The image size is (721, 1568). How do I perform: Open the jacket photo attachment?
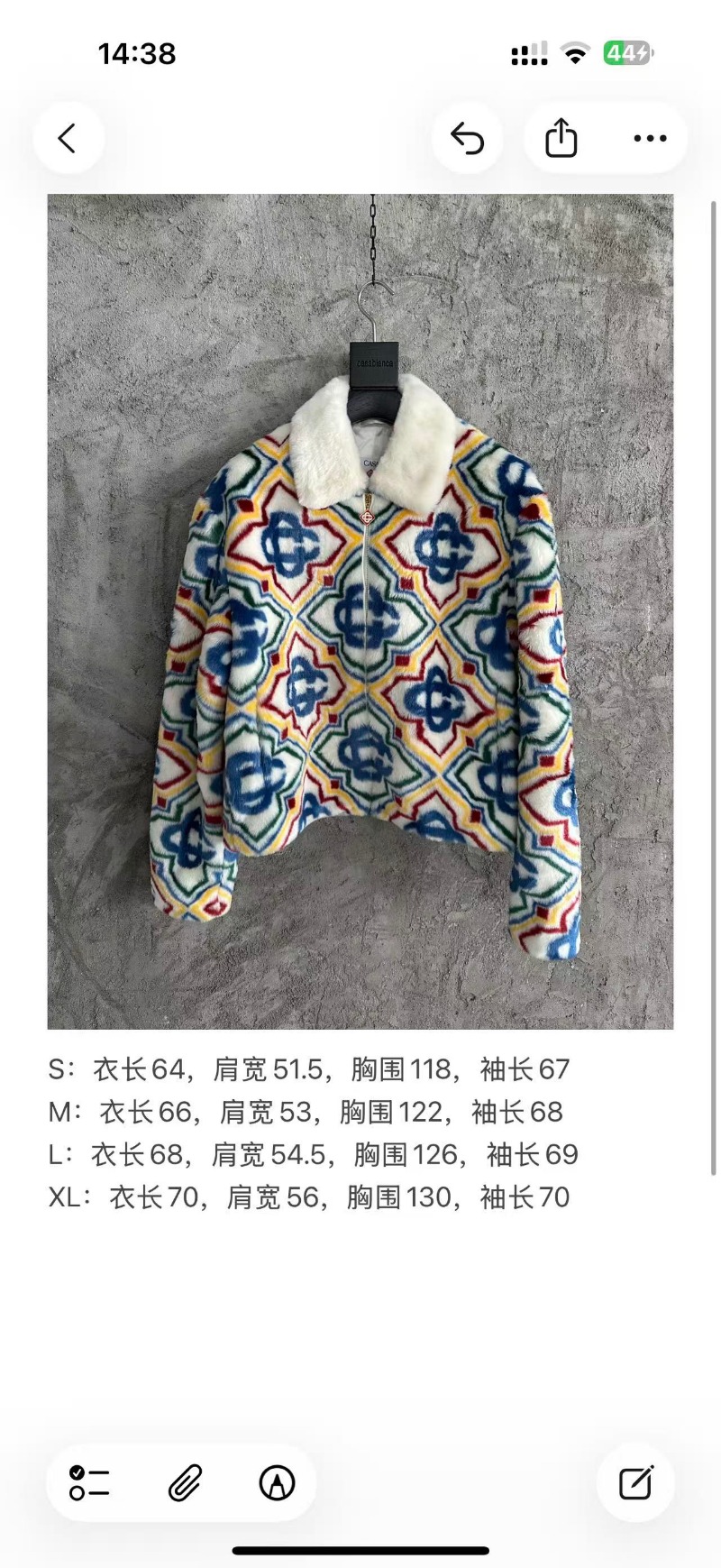(x=360, y=611)
